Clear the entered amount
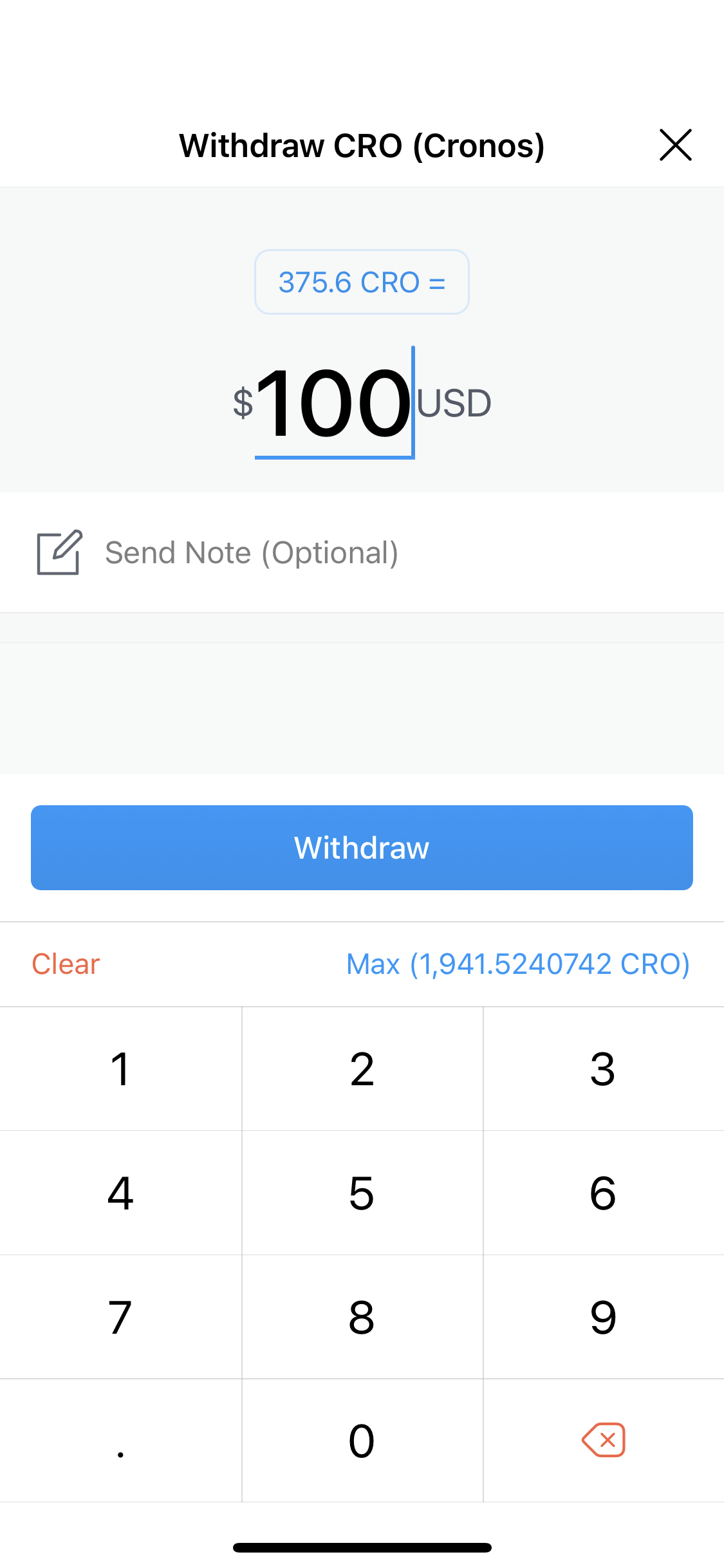 coord(66,964)
